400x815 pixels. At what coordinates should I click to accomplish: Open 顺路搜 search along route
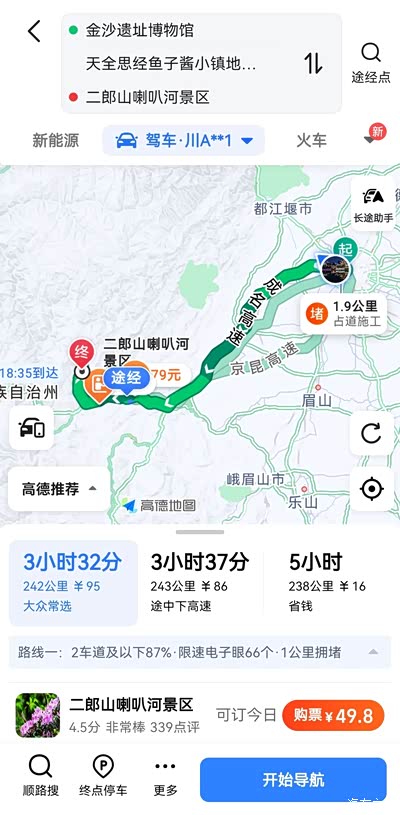click(41, 776)
